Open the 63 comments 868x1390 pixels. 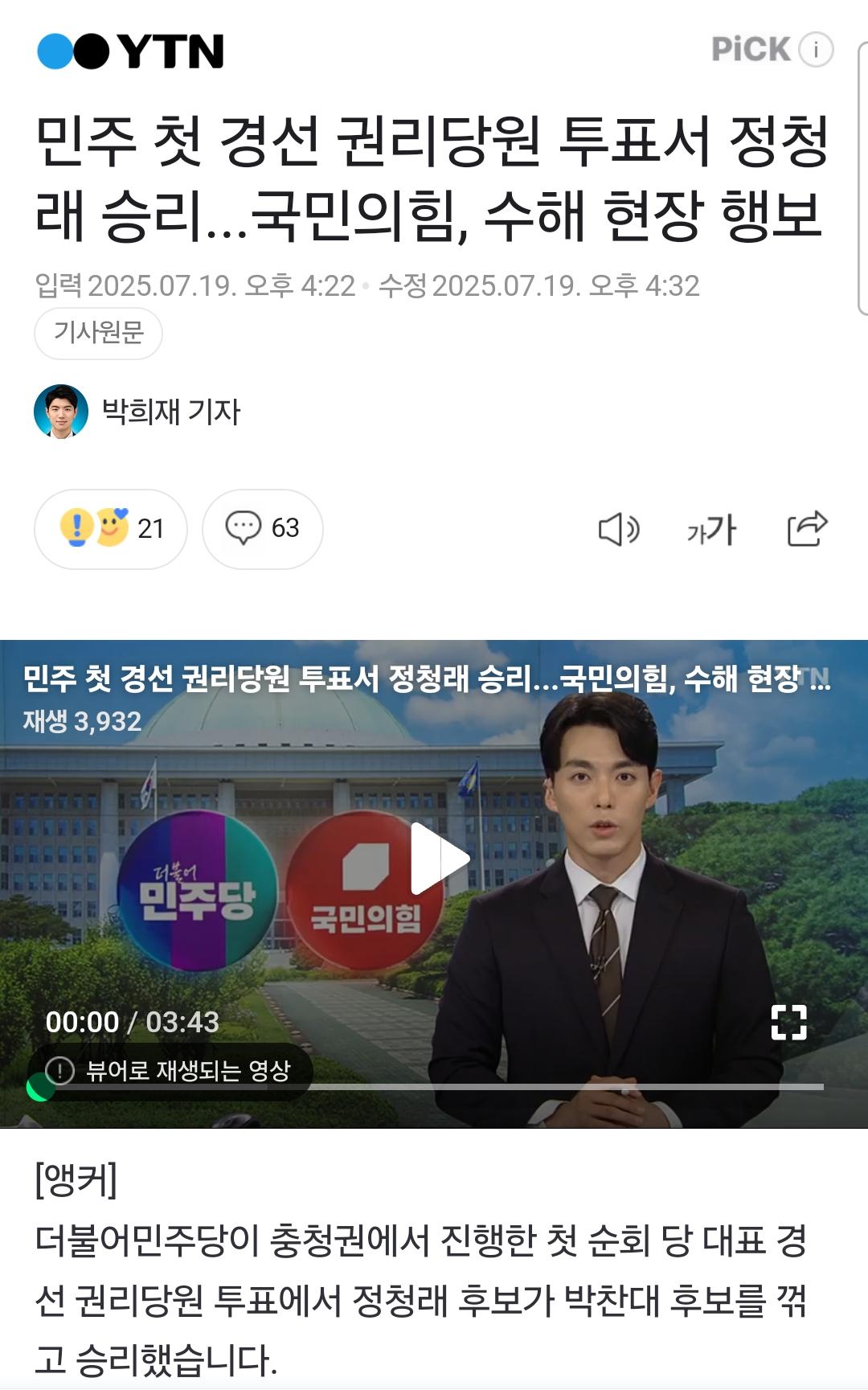coord(262,529)
